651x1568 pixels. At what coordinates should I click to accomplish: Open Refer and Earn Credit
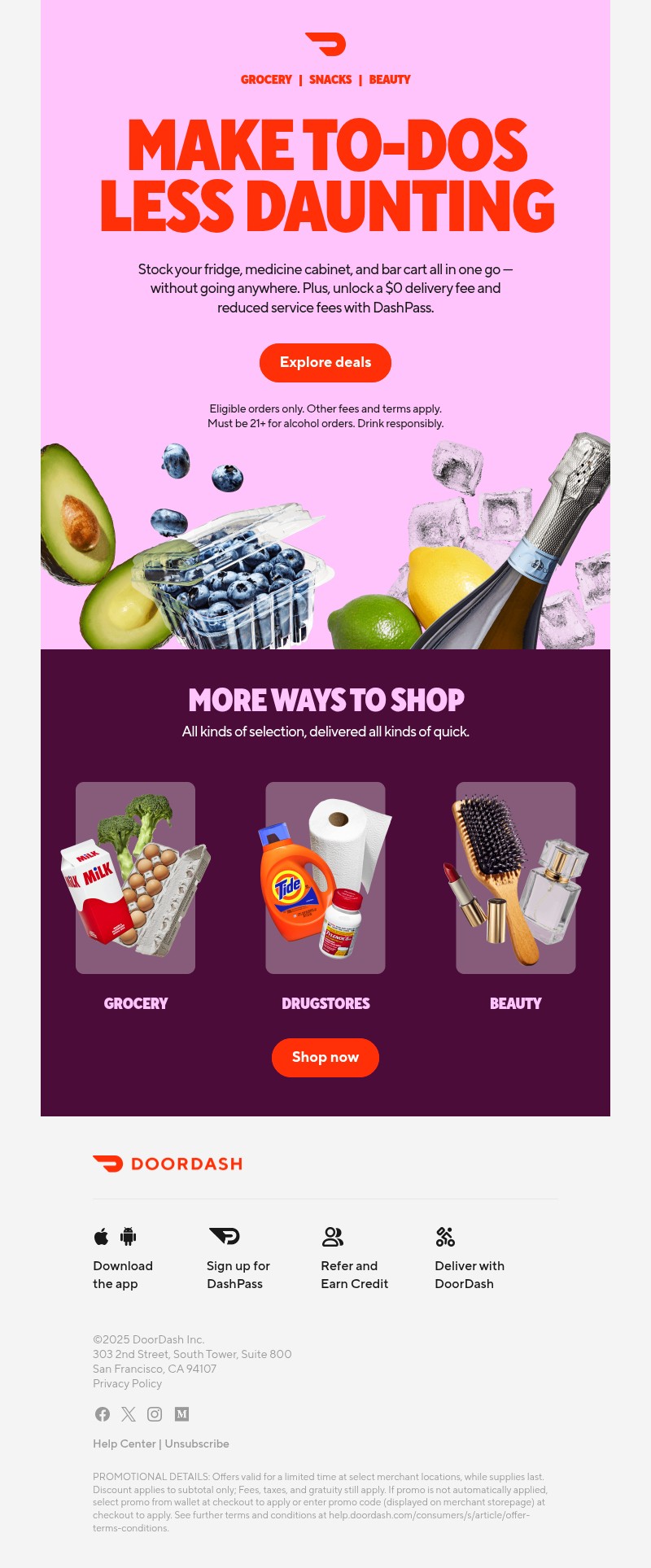pyautogui.click(x=354, y=1274)
